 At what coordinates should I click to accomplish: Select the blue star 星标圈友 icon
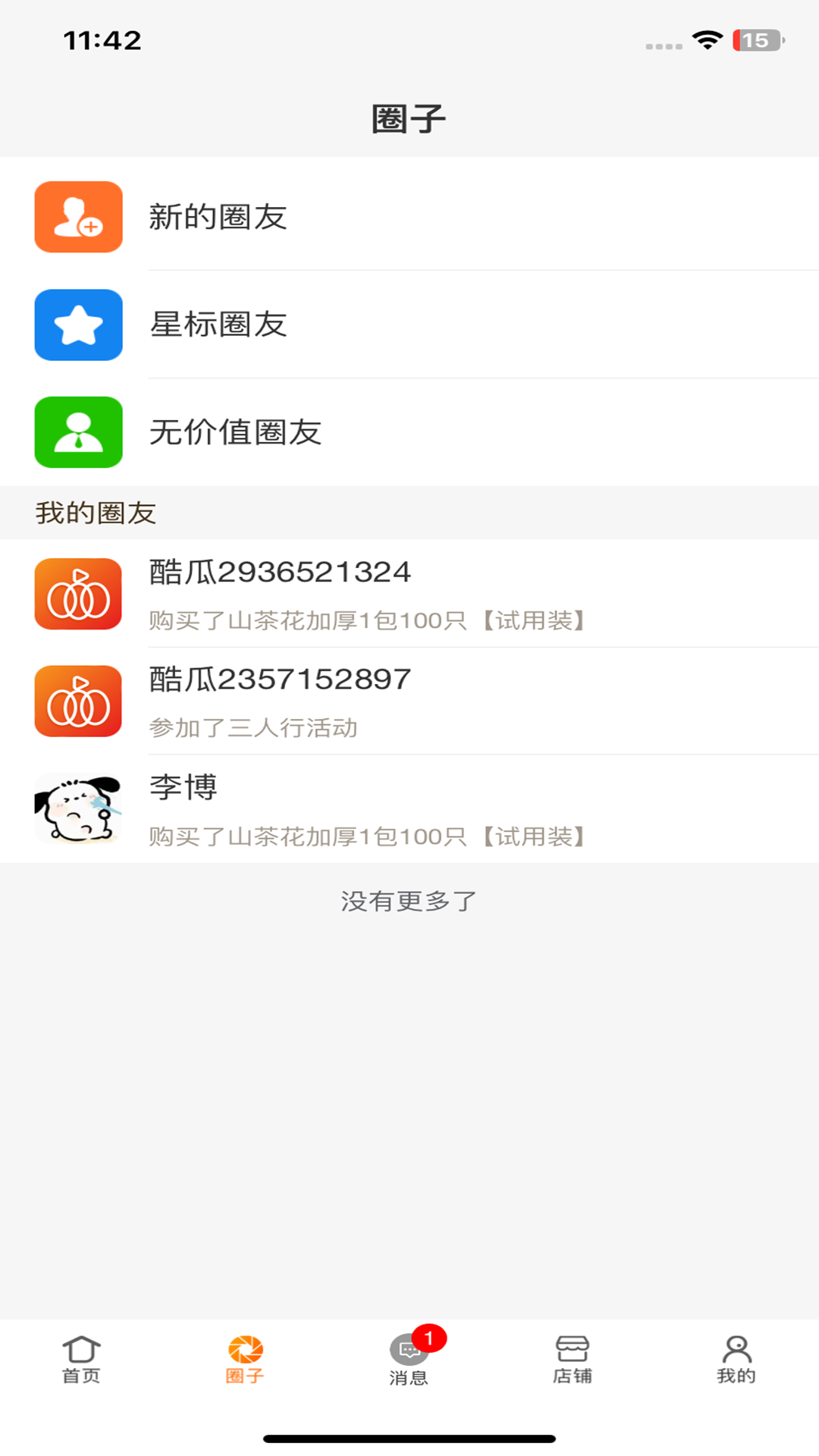(x=77, y=325)
